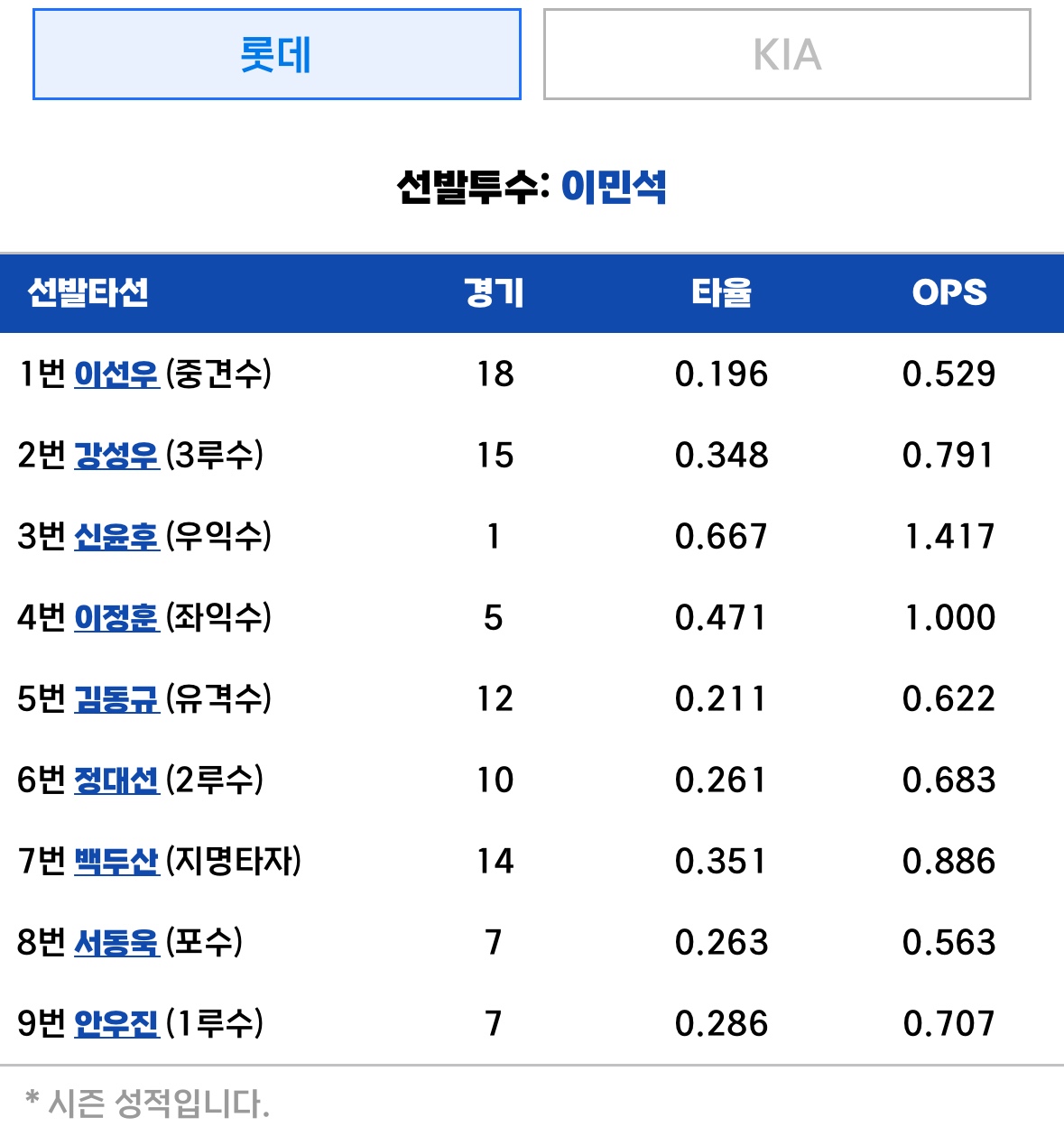View 강성우's player details
Image resolution: width=1064 pixels, height=1136 pixels.
[x=116, y=455]
